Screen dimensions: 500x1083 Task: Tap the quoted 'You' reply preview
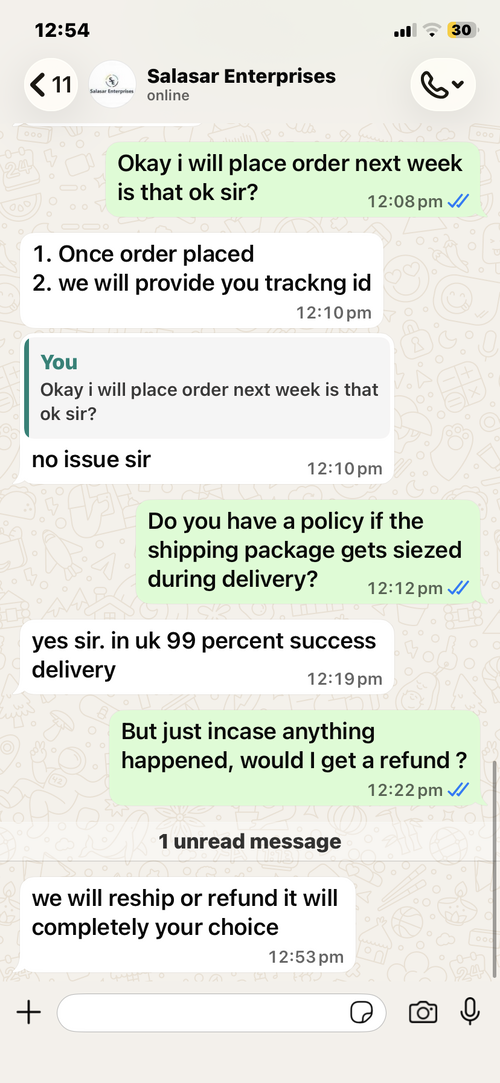click(209, 387)
